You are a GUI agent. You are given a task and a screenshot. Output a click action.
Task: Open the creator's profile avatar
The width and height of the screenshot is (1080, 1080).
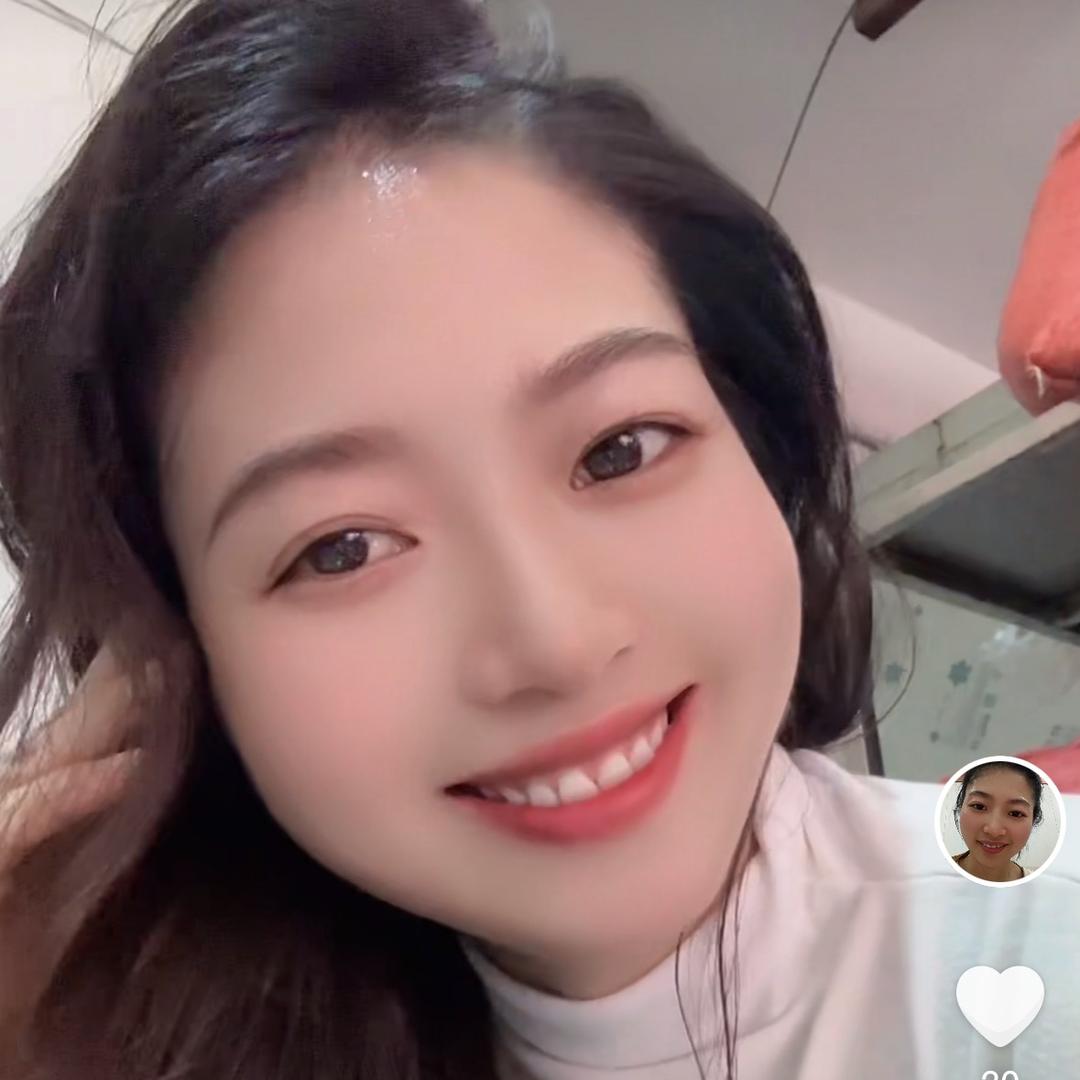(x=1000, y=821)
